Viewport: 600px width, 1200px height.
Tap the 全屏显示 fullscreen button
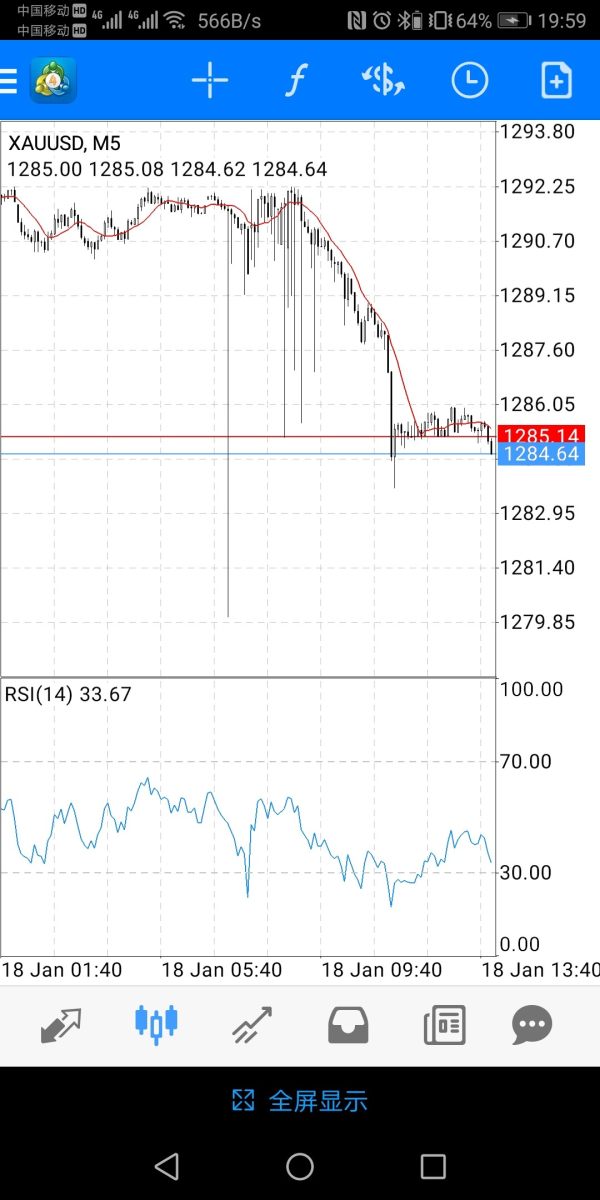[300, 1101]
